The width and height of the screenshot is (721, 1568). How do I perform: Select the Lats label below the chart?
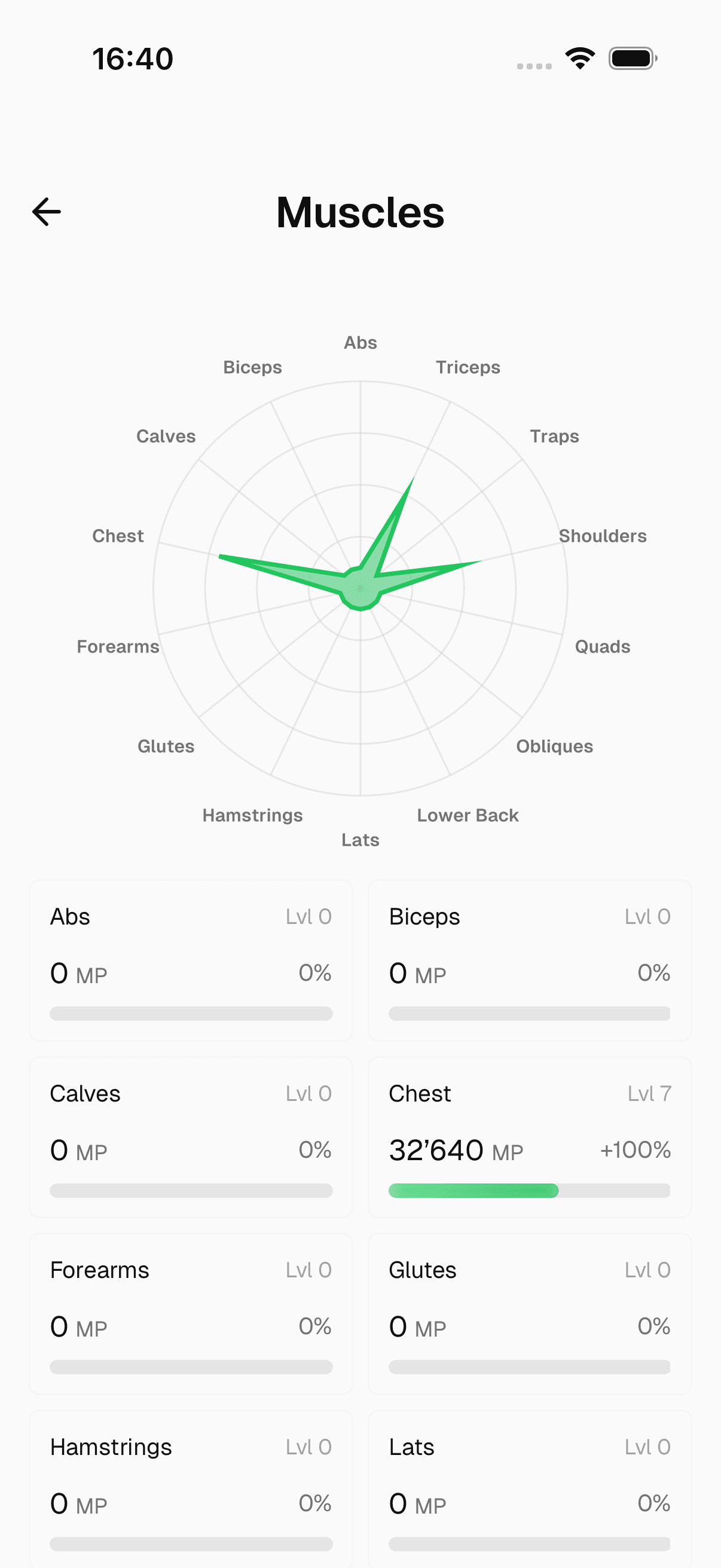(x=361, y=840)
